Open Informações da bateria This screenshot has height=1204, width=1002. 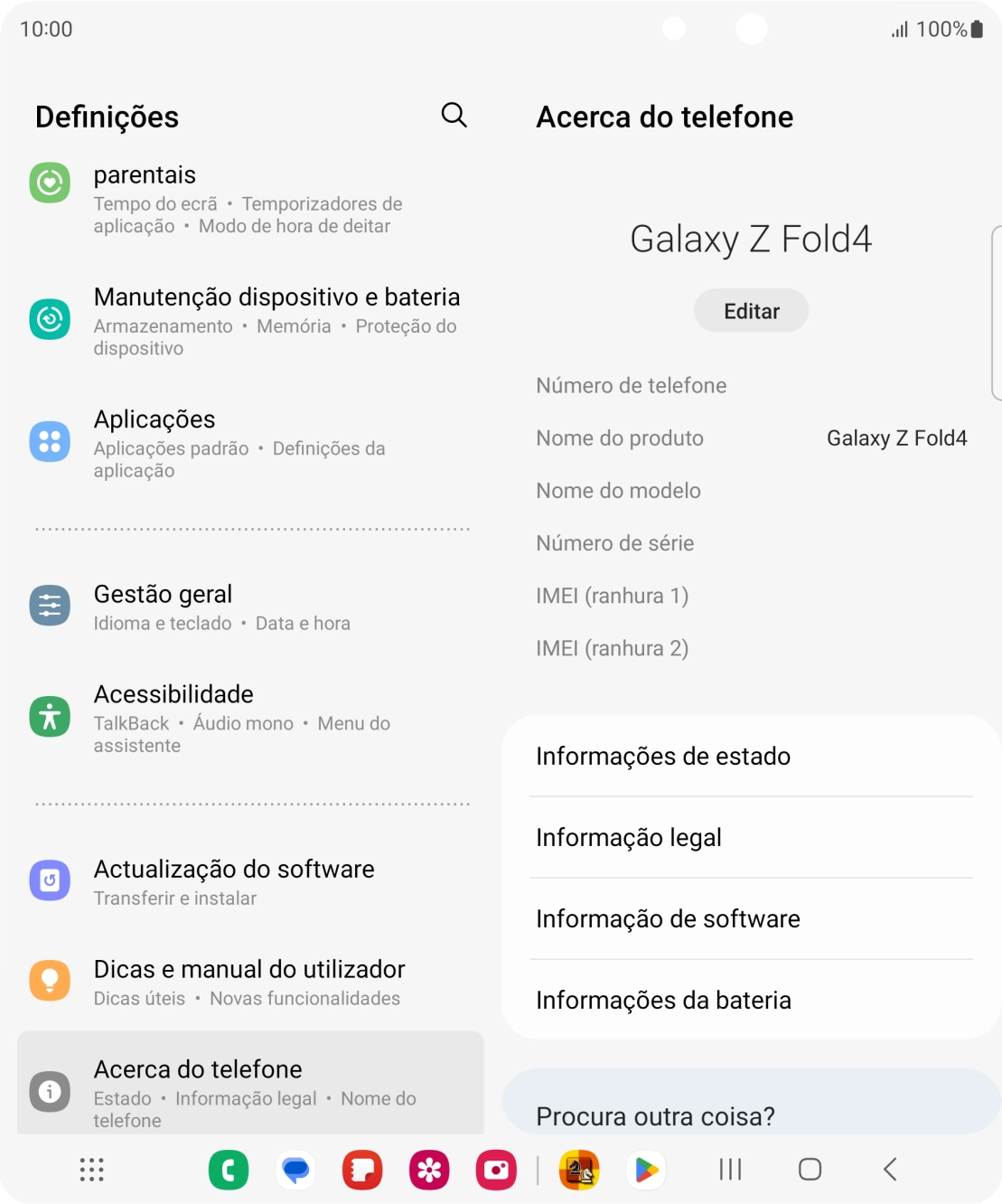751,1000
